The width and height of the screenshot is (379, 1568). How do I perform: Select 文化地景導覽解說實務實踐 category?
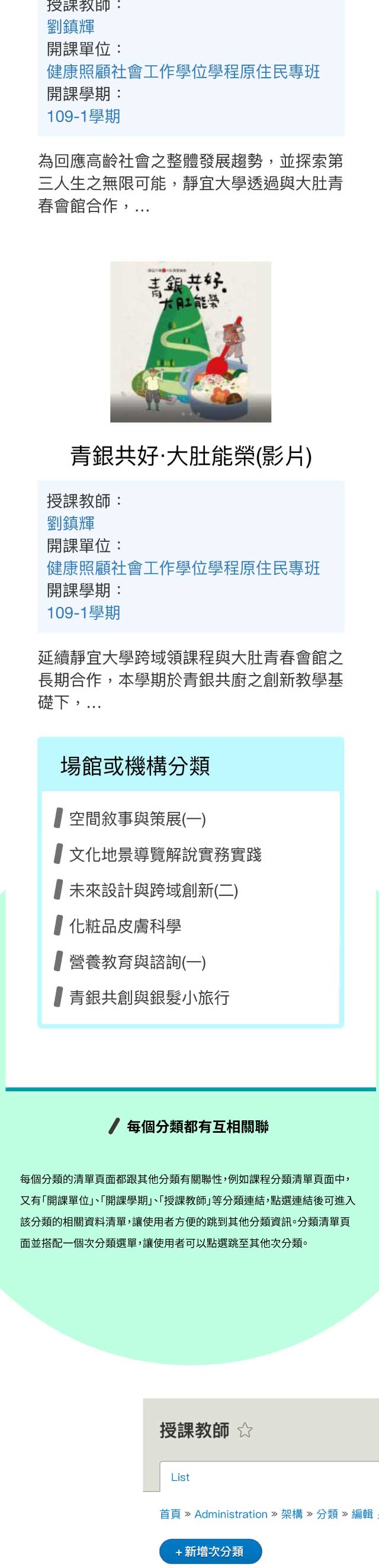(x=165, y=854)
